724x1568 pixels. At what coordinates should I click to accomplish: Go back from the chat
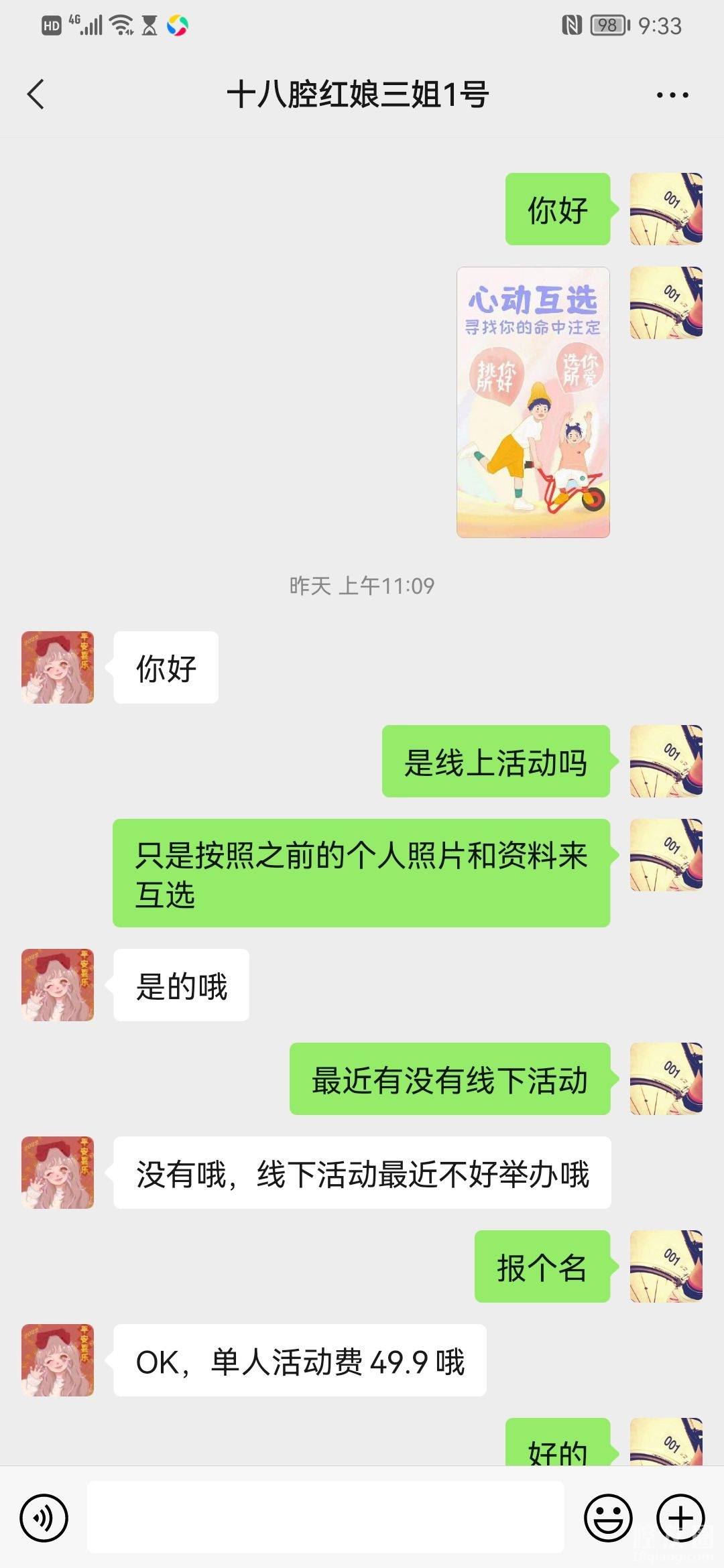[x=36, y=94]
